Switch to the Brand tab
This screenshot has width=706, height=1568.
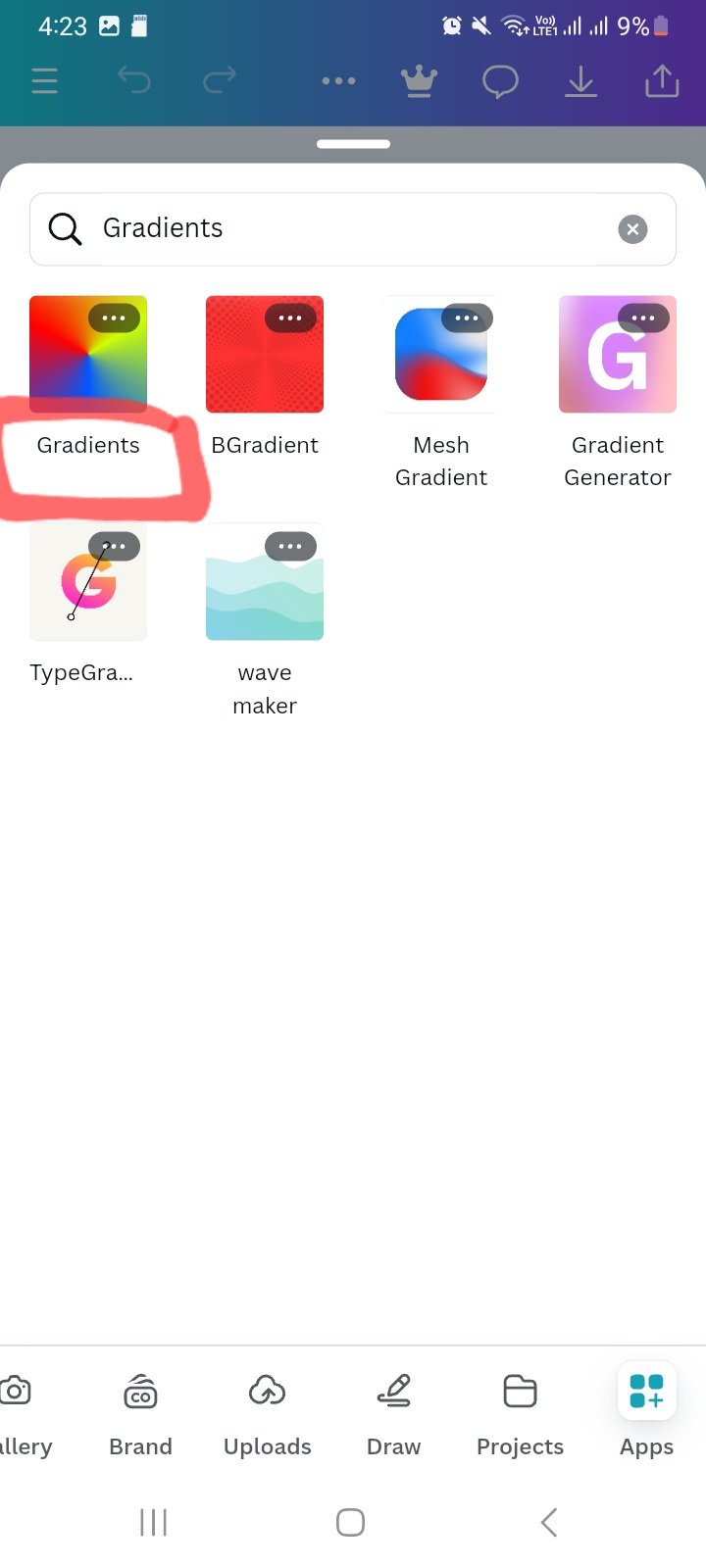click(140, 1411)
